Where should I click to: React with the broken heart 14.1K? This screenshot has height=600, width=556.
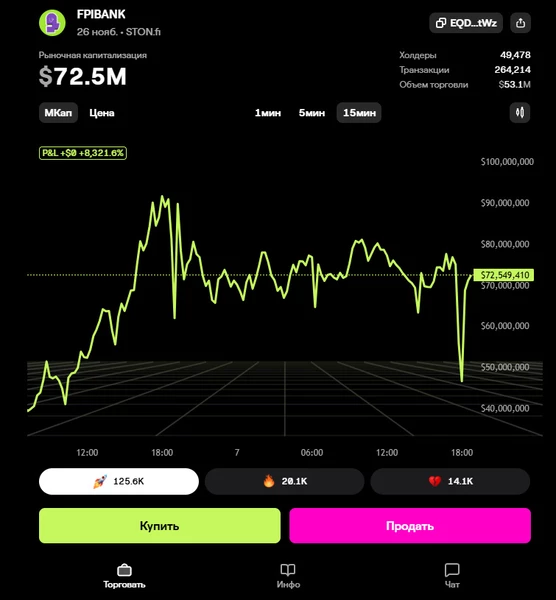click(450, 481)
